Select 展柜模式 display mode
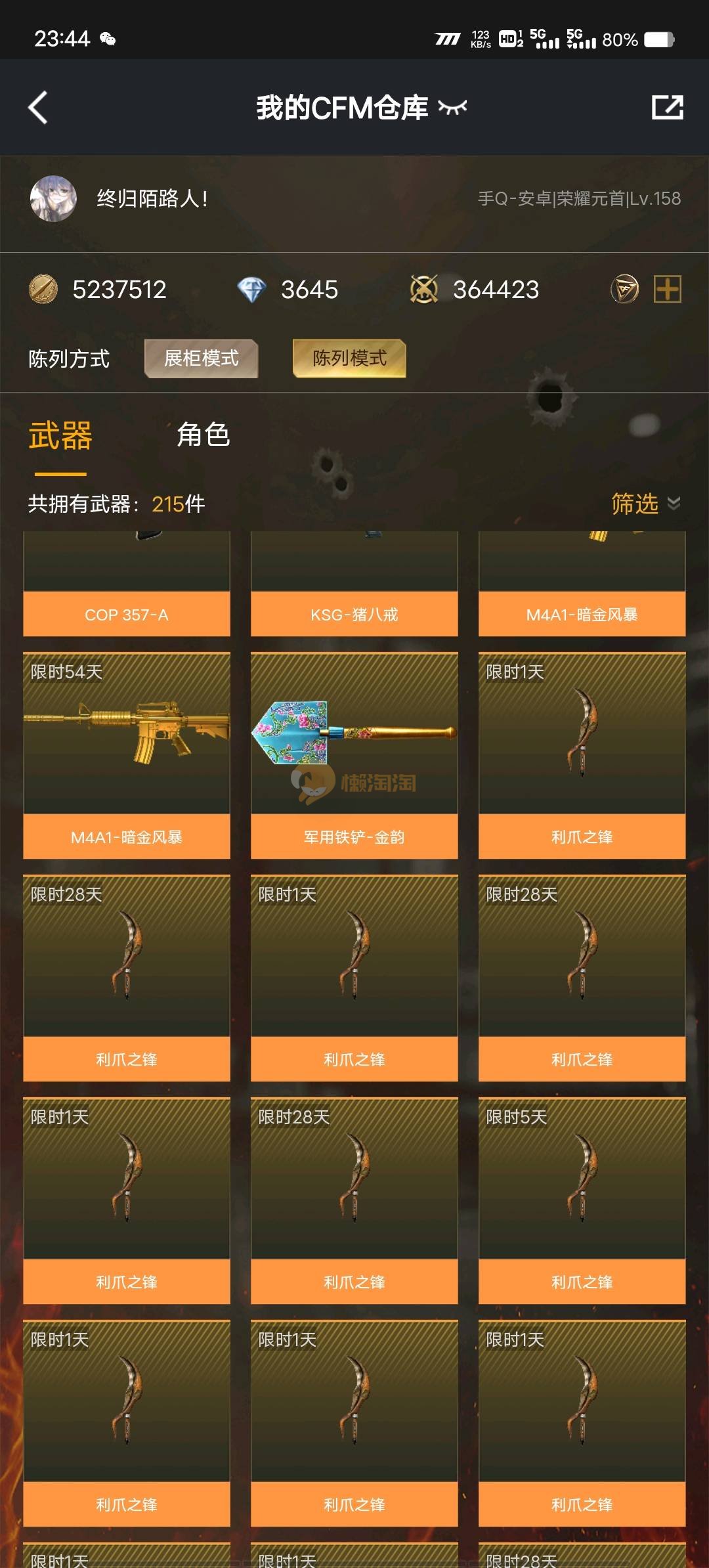The image size is (709, 1568). point(201,359)
